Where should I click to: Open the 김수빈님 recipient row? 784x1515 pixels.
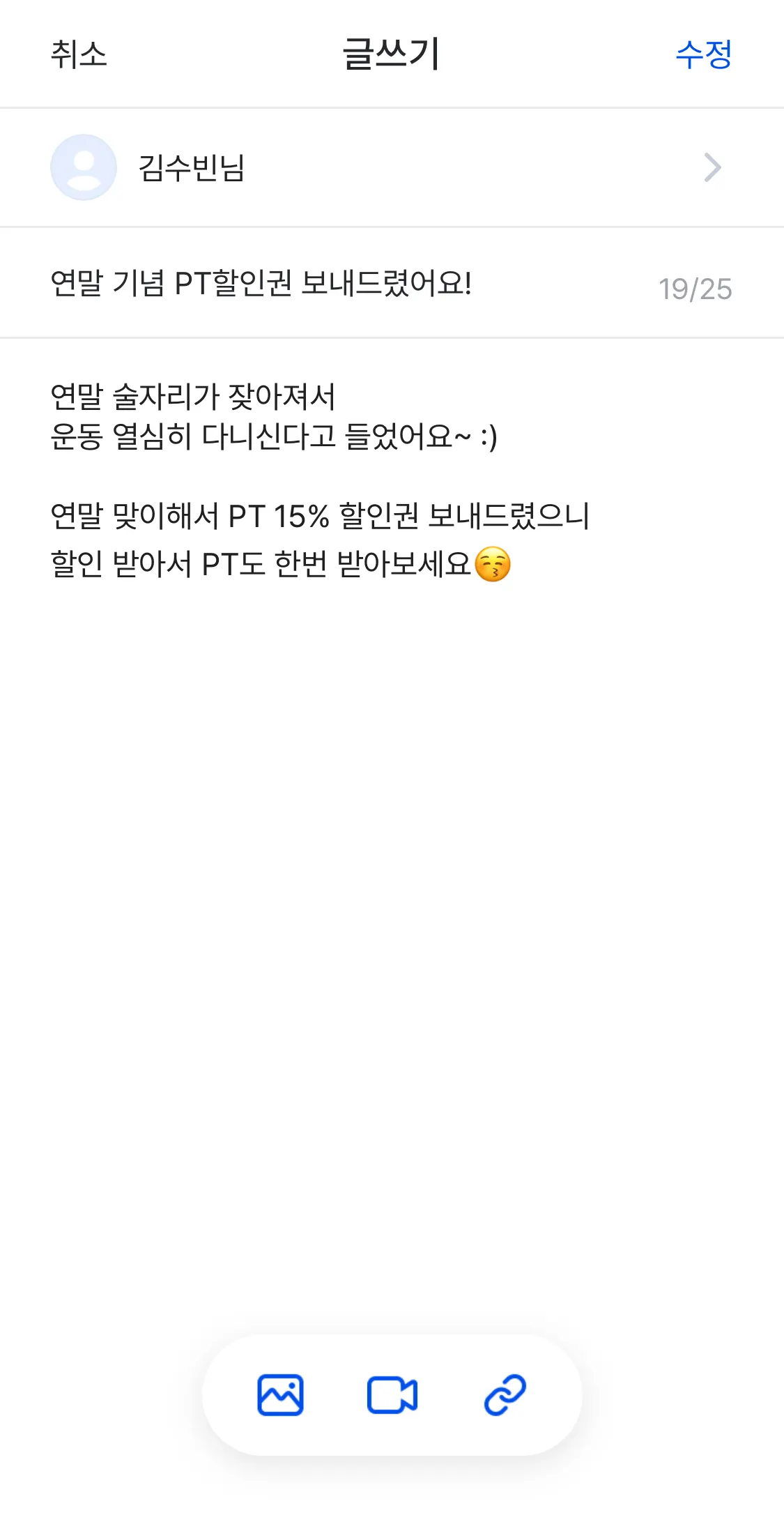(390, 167)
